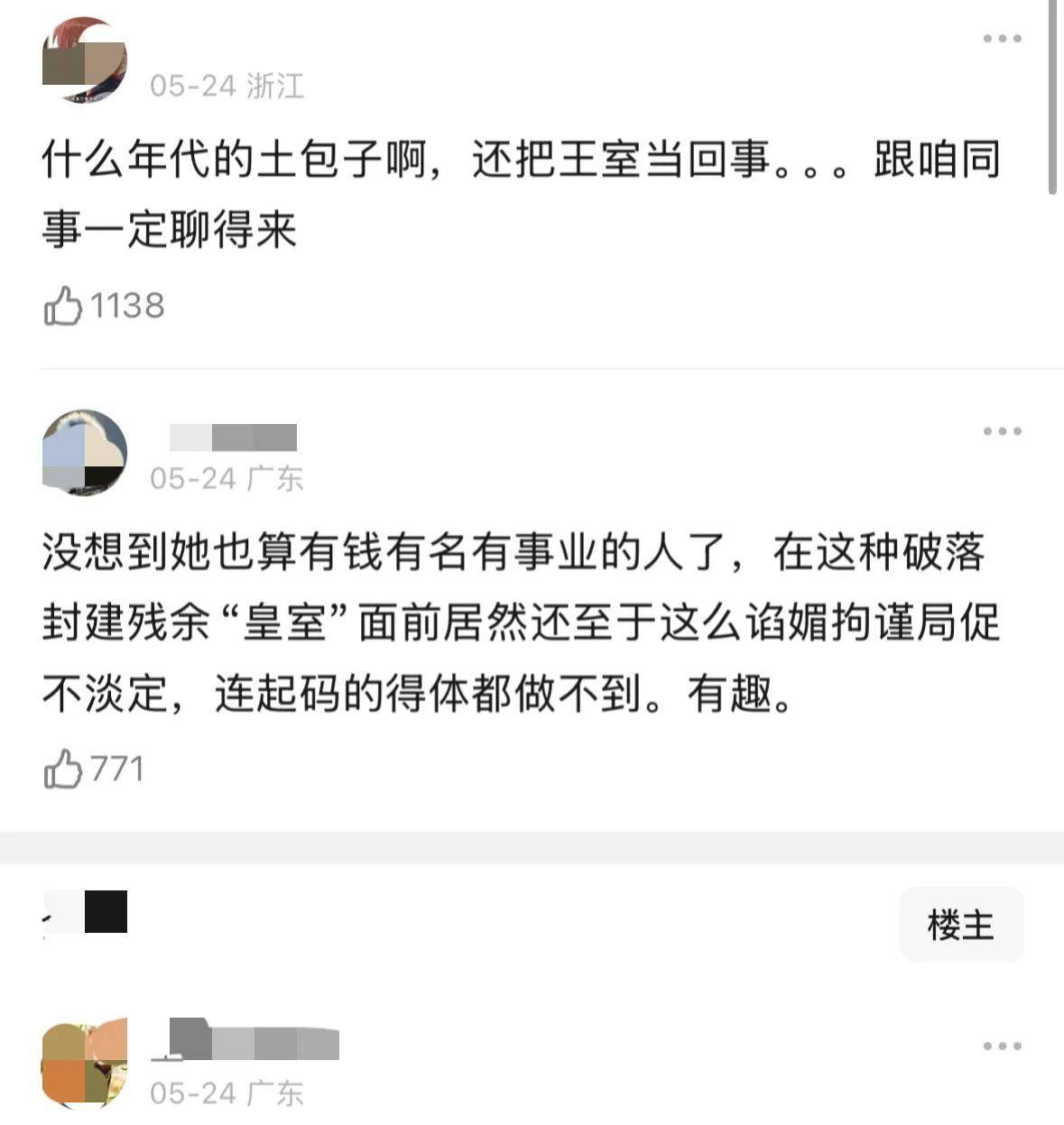
Task: Tap the three dots beside the bottom comment
Action: point(1002,1047)
